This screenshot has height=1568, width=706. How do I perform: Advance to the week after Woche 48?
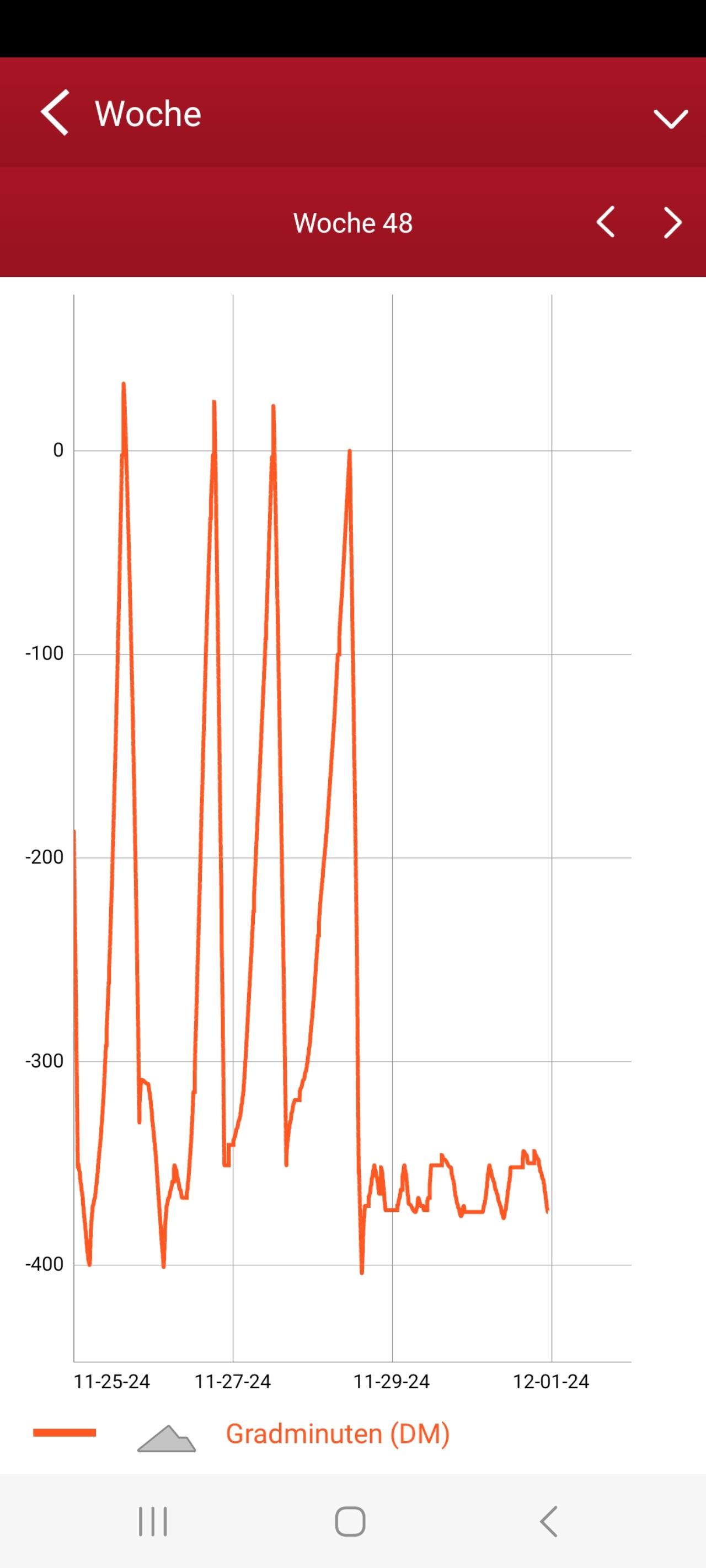[672, 223]
